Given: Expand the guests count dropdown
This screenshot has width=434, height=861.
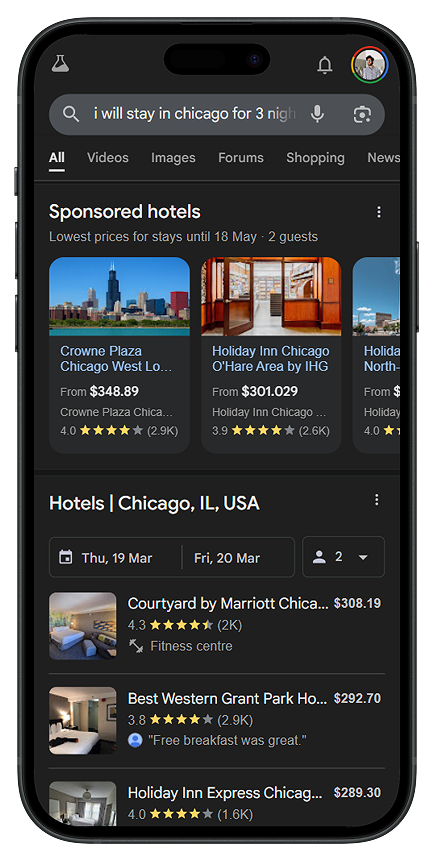Looking at the screenshot, I should pyautogui.click(x=343, y=557).
